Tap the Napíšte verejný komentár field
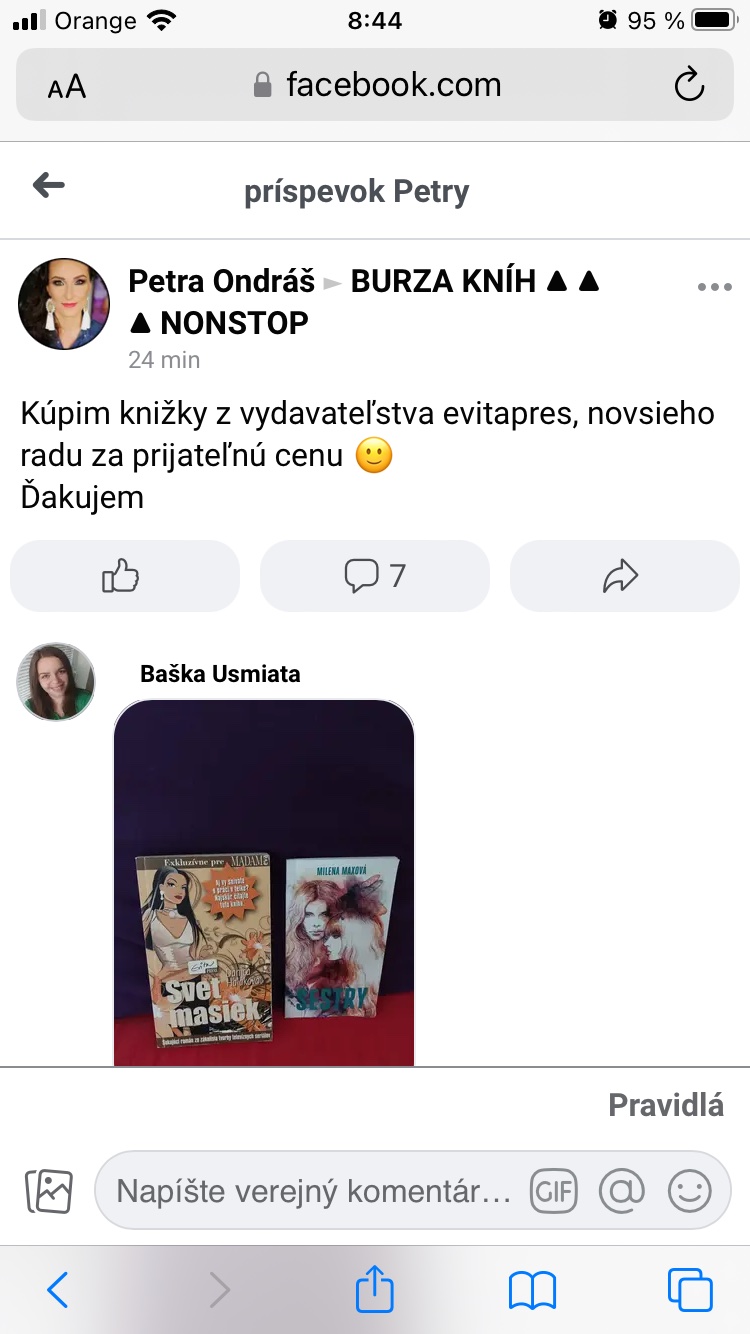Screen dimensions: 750x1334 [x=314, y=1191]
